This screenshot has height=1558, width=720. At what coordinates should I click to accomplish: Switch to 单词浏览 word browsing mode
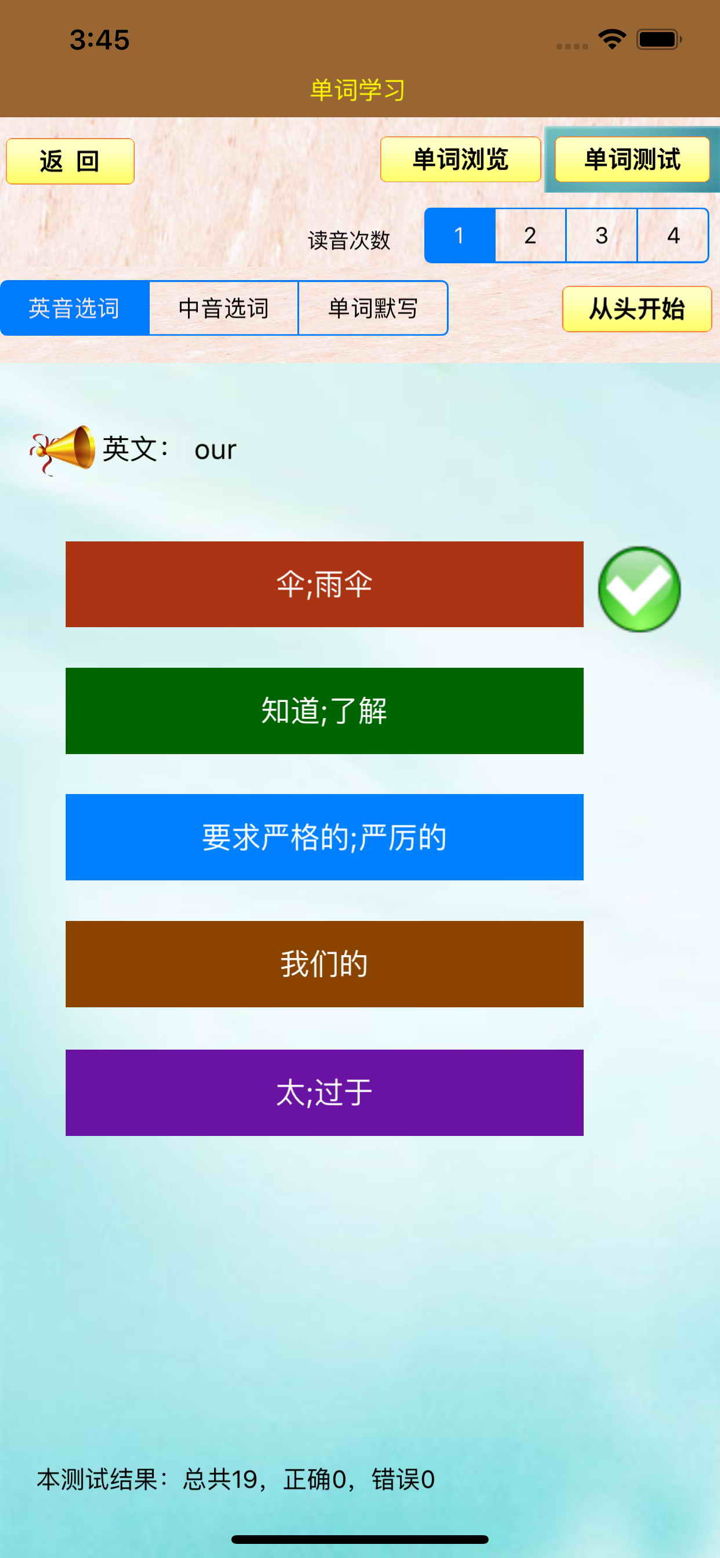(461, 159)
